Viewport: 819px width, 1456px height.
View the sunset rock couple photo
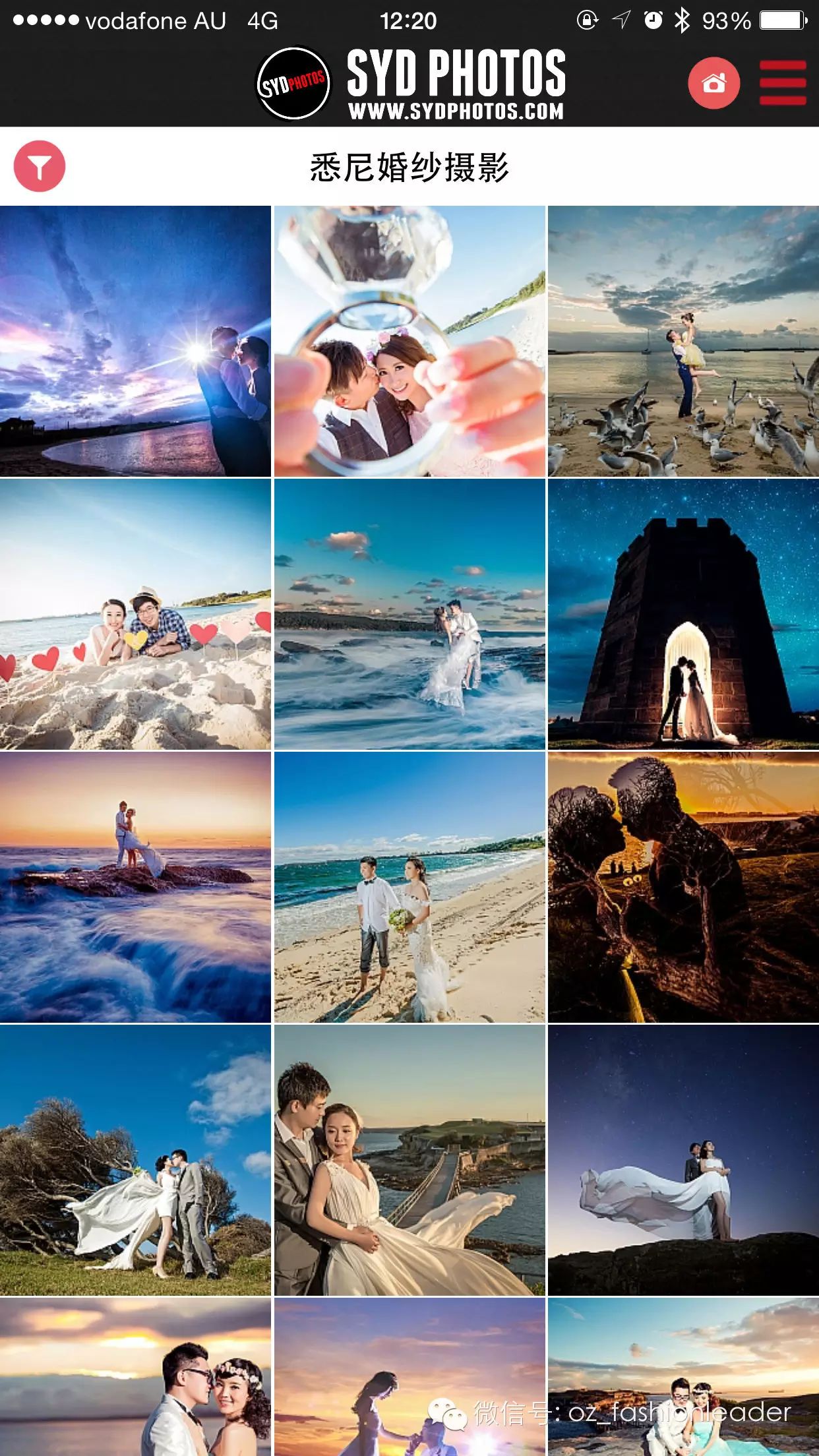point(135,887)
